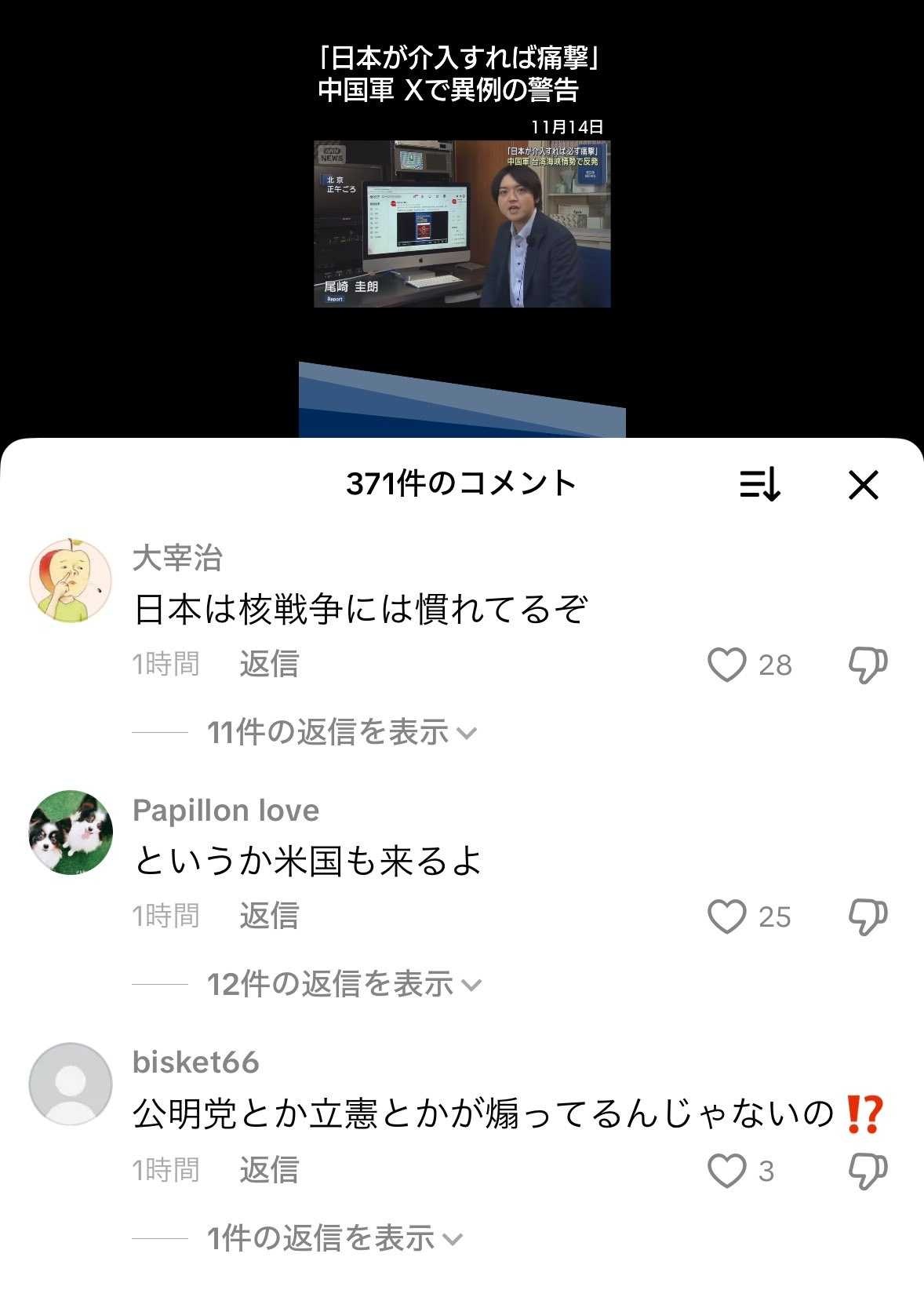
Task: Like 大宰治's comment
Action: 726,665
